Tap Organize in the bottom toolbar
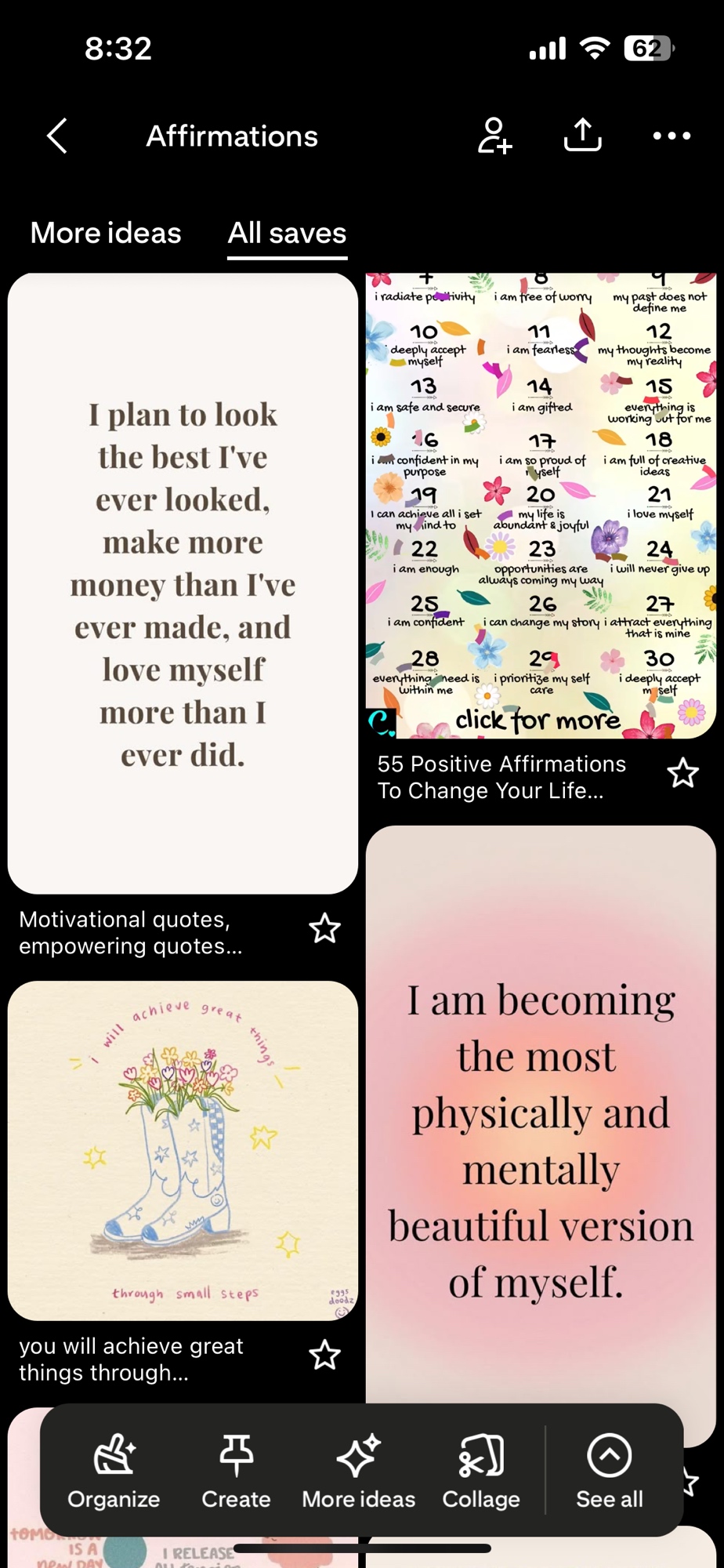This screenshot has height=1568, width=724. (x=114, y=1471)
